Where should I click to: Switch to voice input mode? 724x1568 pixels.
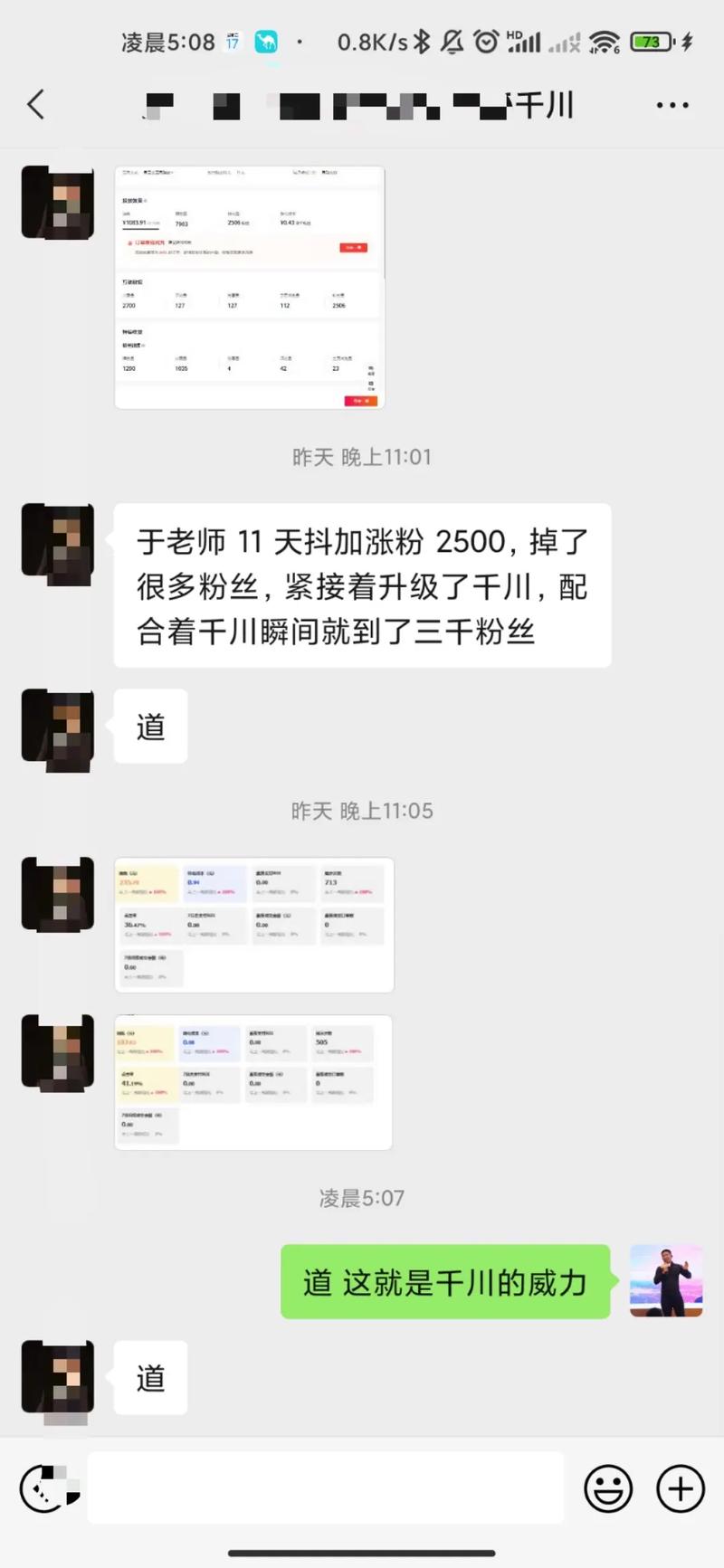click(44, 1488)
